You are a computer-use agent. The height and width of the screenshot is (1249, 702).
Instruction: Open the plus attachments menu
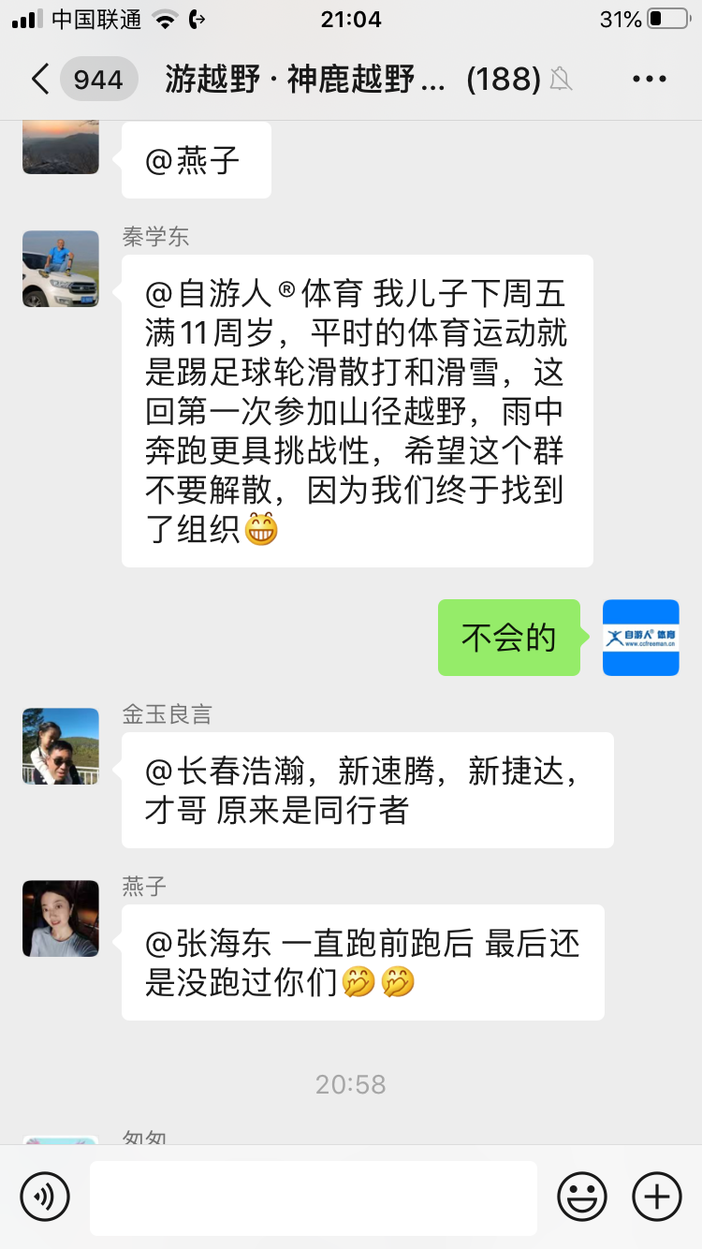pyautogui.click(x=657, y=1196)
